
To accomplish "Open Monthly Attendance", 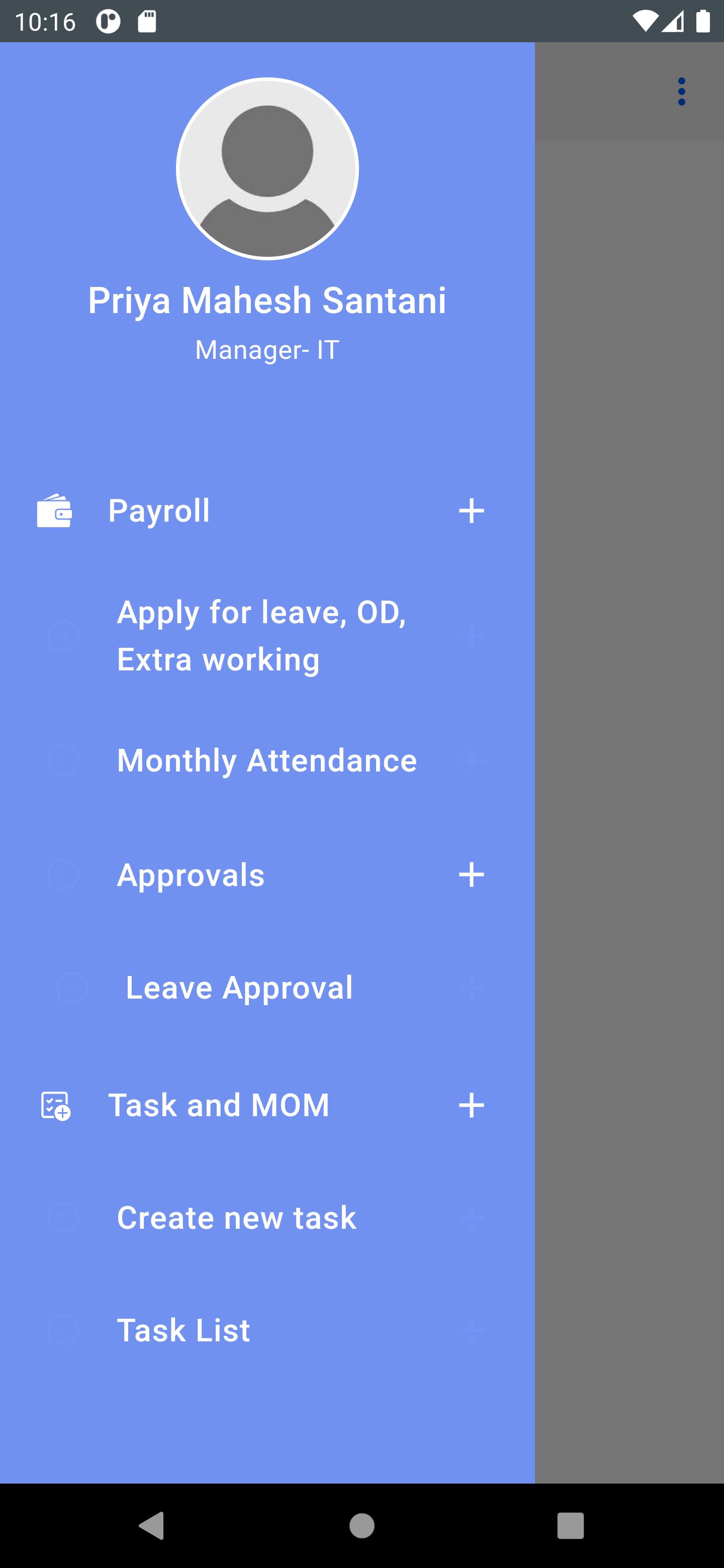I will (x=266, y=760).
